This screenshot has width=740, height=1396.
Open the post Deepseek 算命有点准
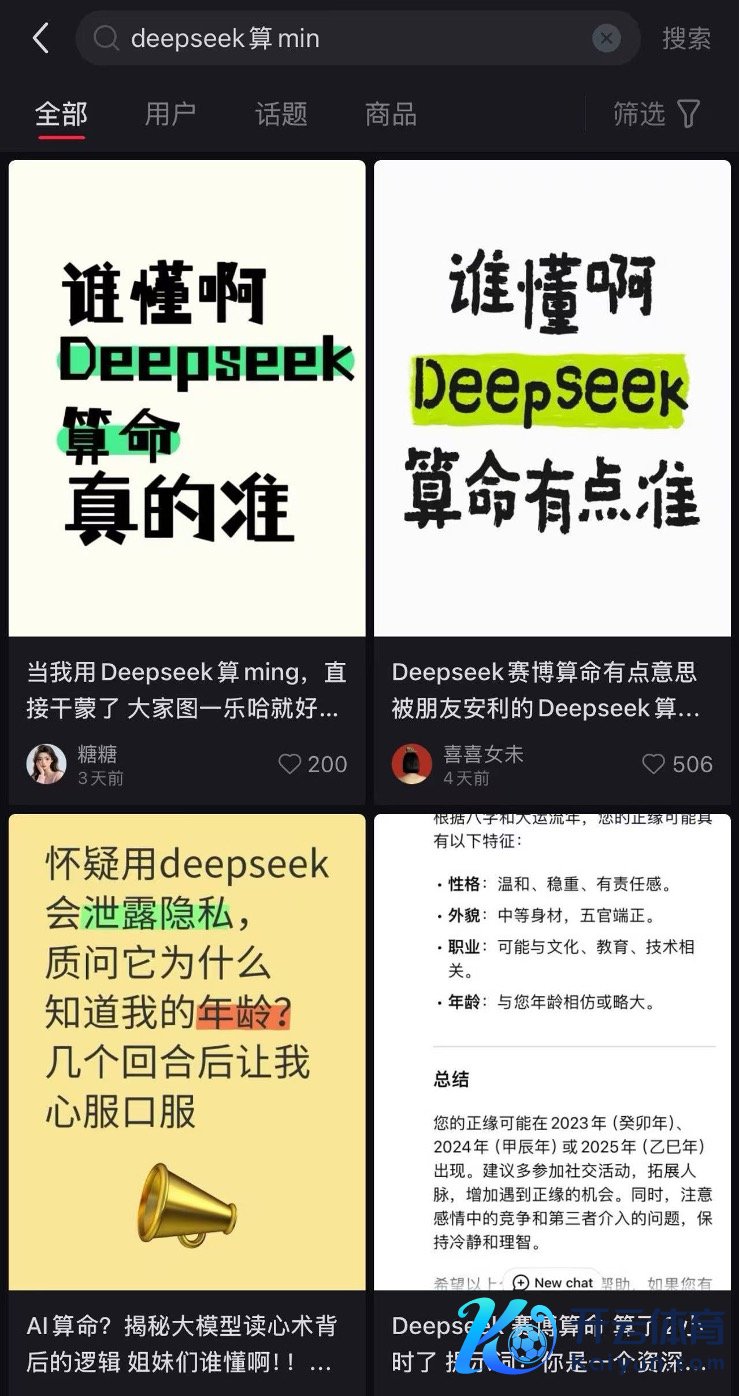(552, 398)
